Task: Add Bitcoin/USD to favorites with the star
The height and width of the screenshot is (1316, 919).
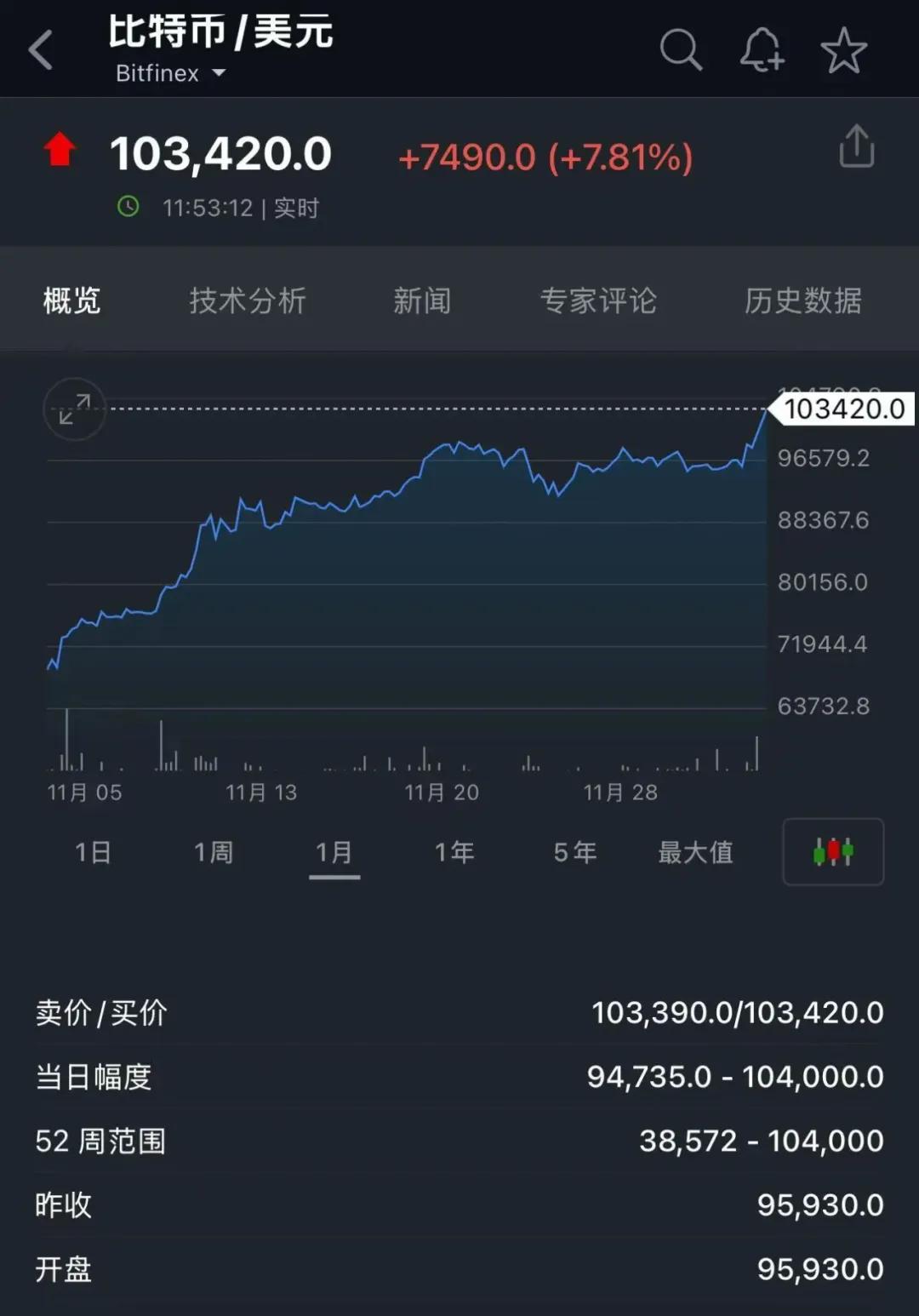Action: [843, 49]
